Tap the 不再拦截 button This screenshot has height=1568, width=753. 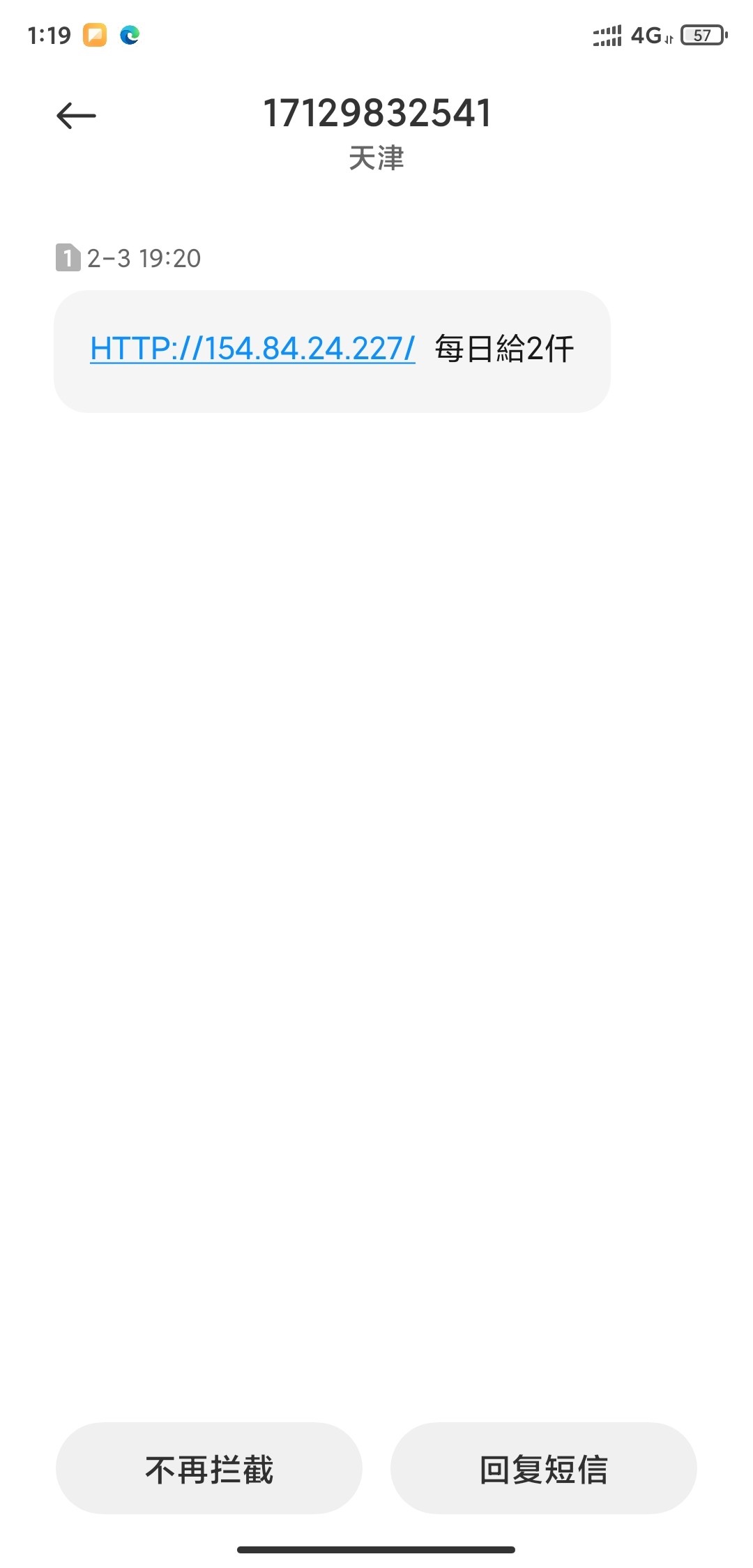pyautogui.click(x=209, y=1469)
